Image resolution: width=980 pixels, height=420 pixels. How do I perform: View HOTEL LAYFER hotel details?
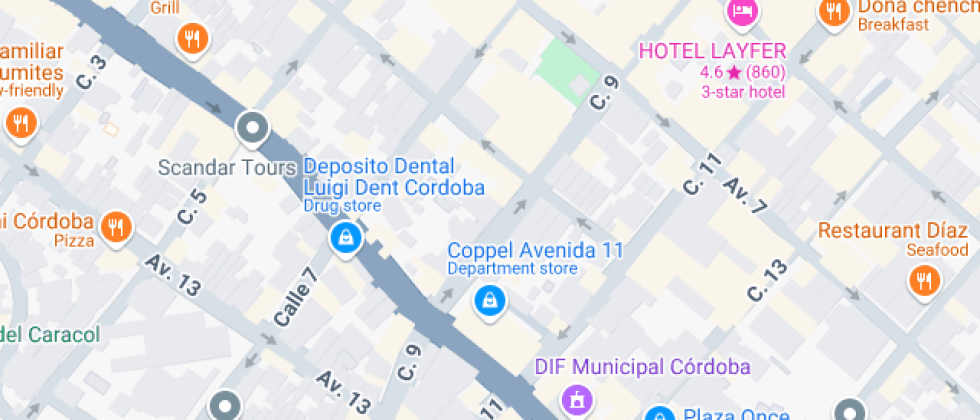[741, 12]
